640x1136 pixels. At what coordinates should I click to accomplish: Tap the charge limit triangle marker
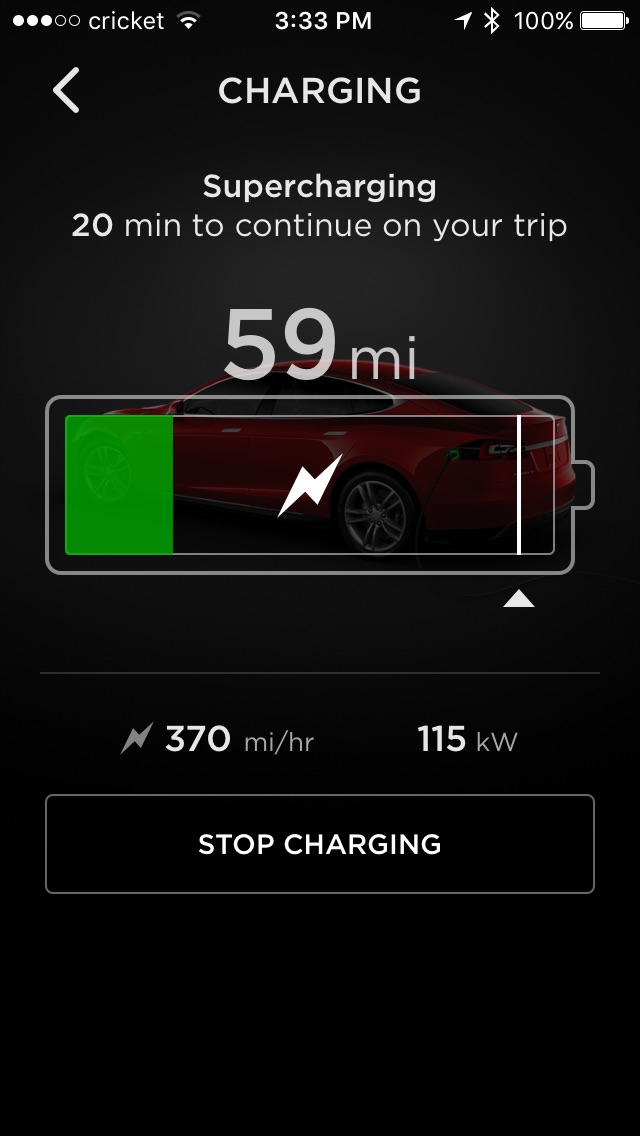pyautogui.click(x=519, y=598)
